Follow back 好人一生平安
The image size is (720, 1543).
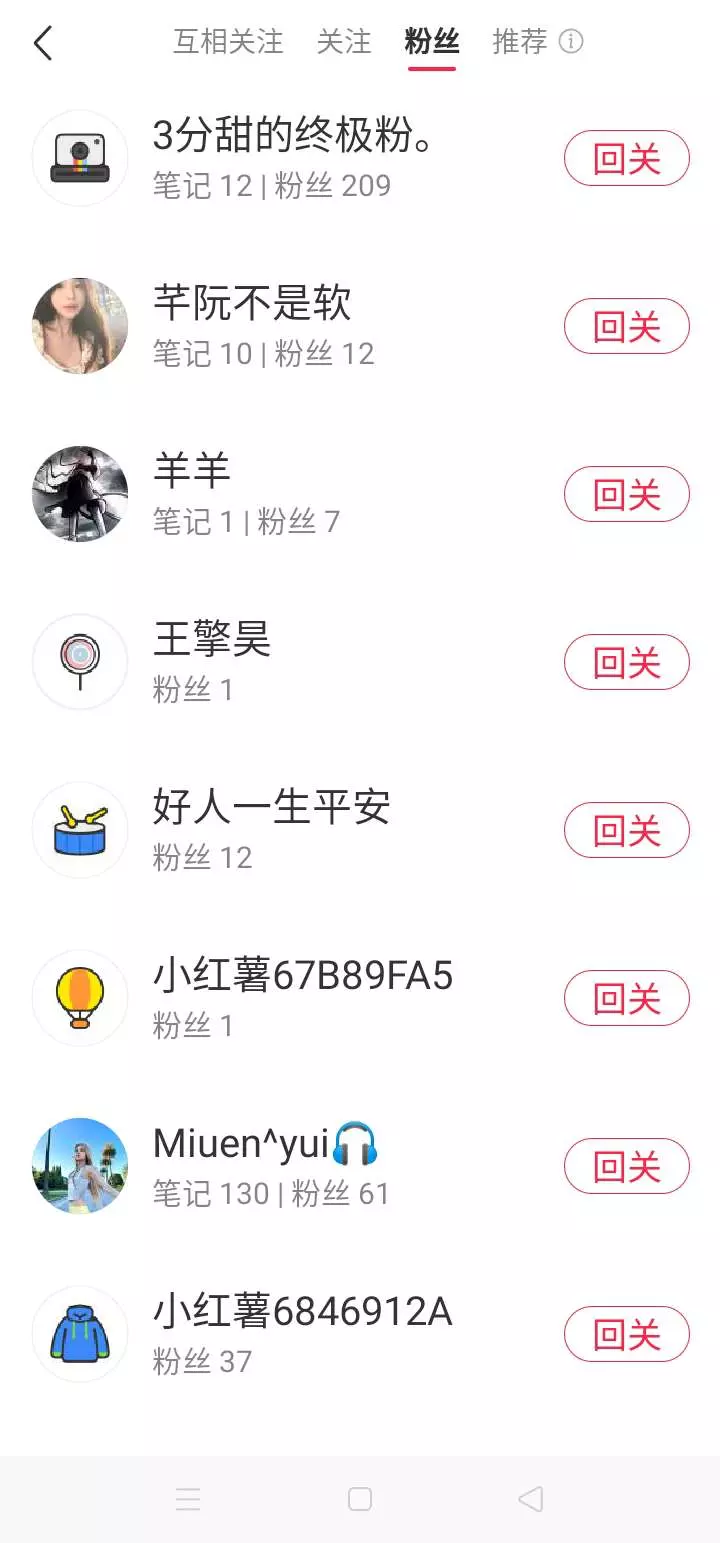click(626, 831)
